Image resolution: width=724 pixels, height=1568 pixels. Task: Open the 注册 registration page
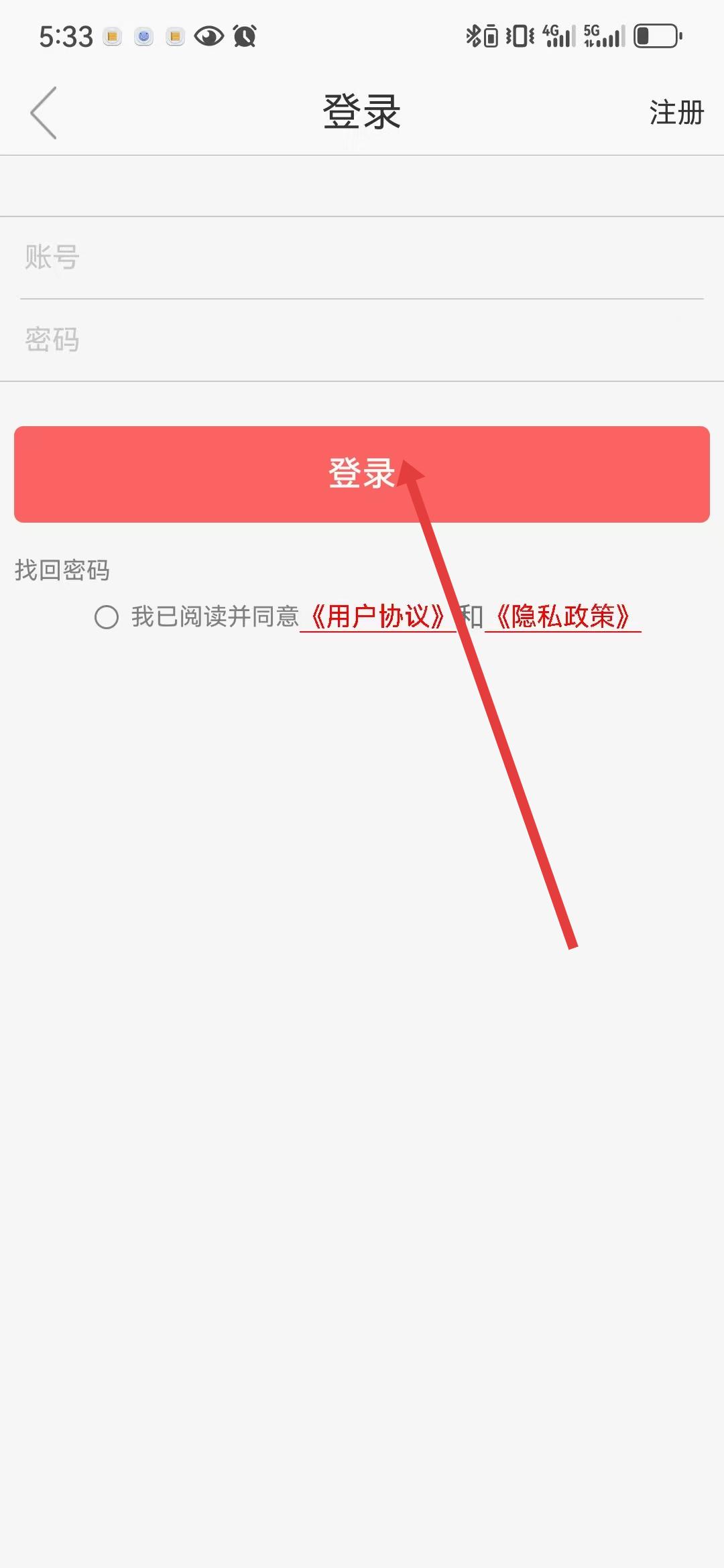[x=676, y=113]
